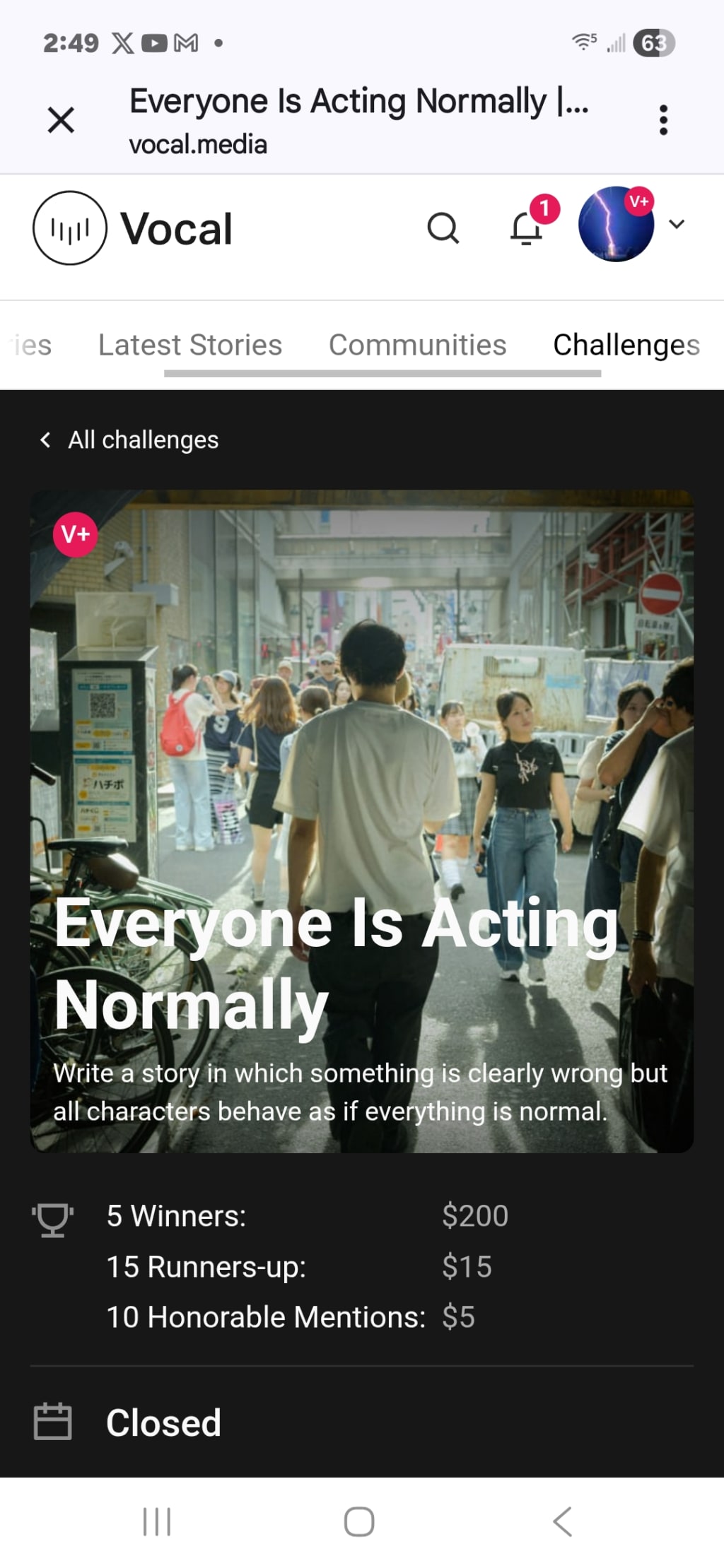Tap the Vocal logo to go home
The height and width of the screenshot is (1568, 724).
pos(133,228)
